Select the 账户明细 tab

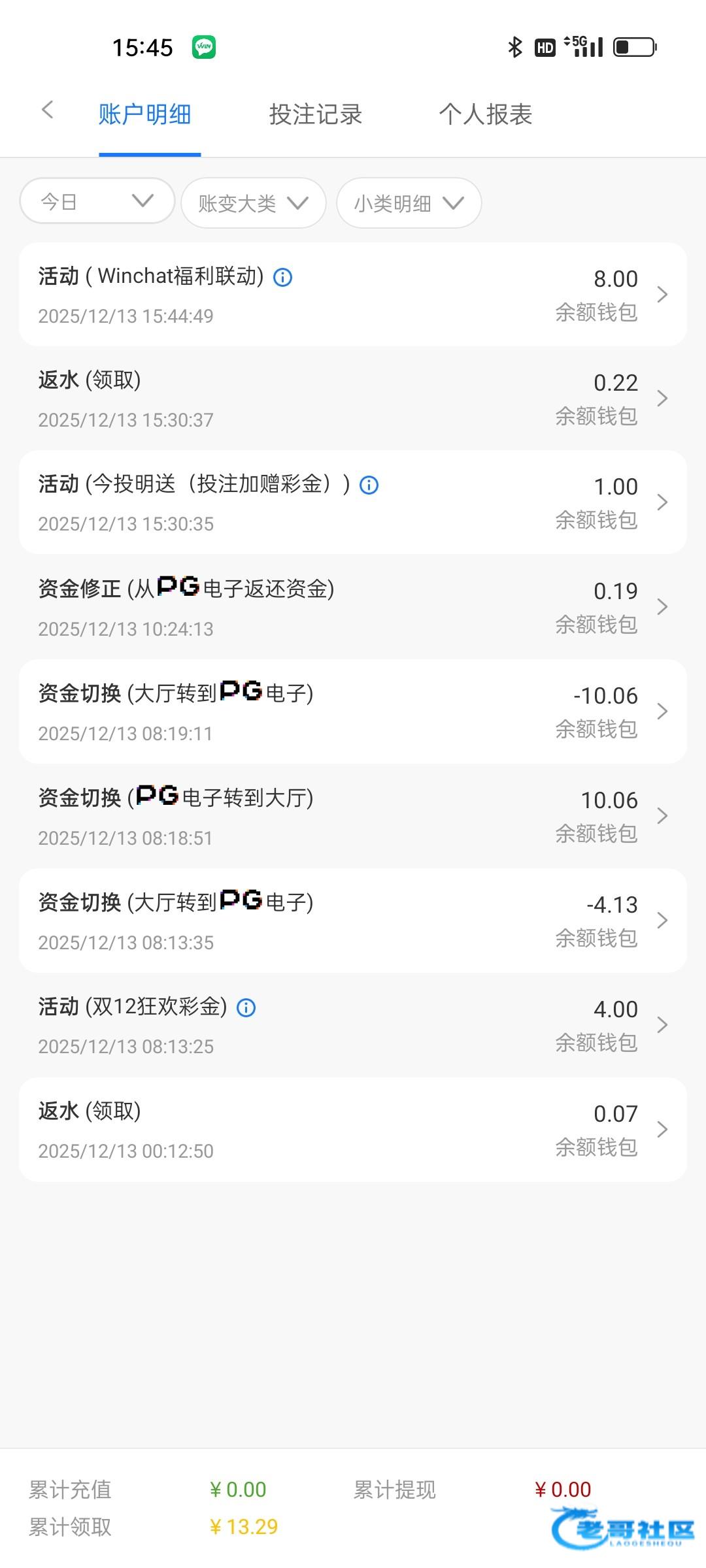(x=145, y=114)
